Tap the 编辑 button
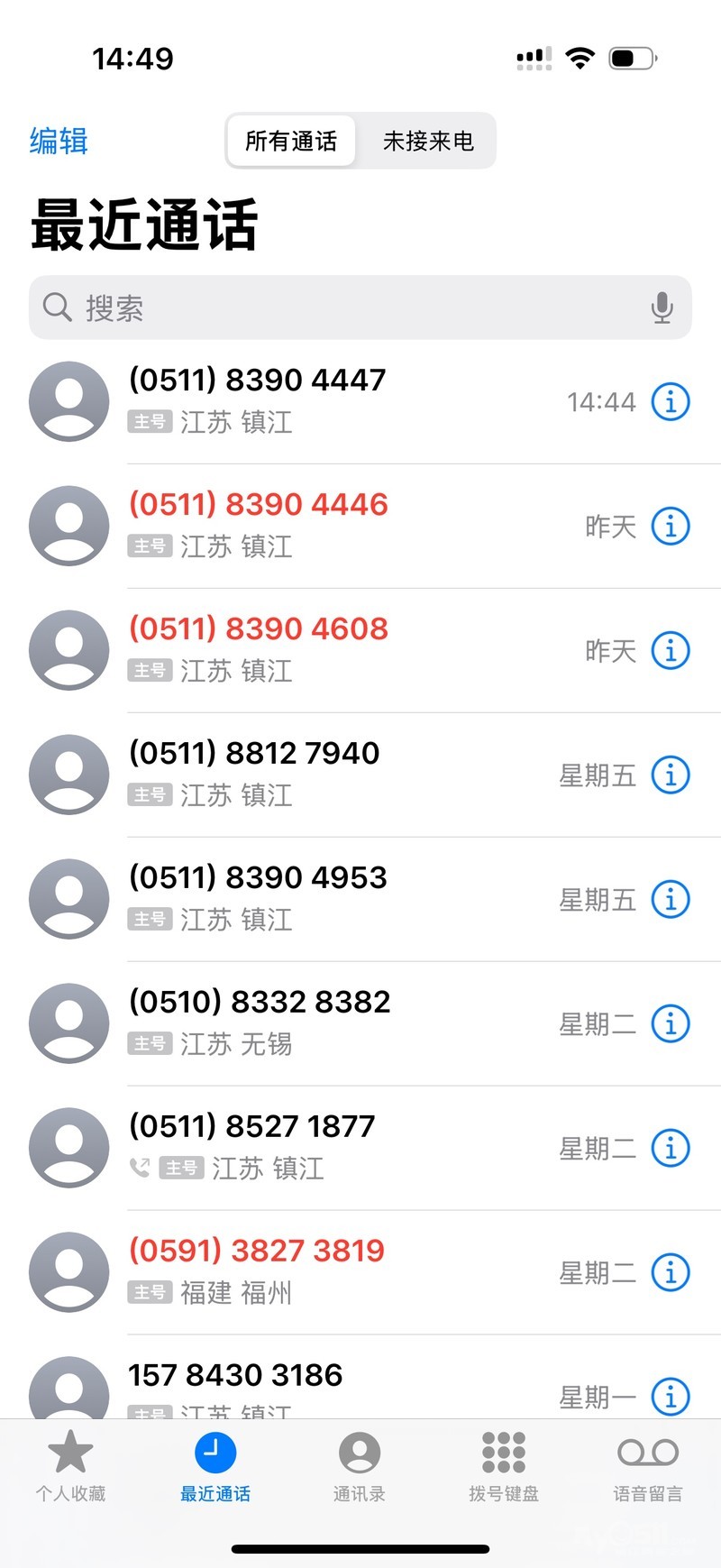 (x=59, y=142)
